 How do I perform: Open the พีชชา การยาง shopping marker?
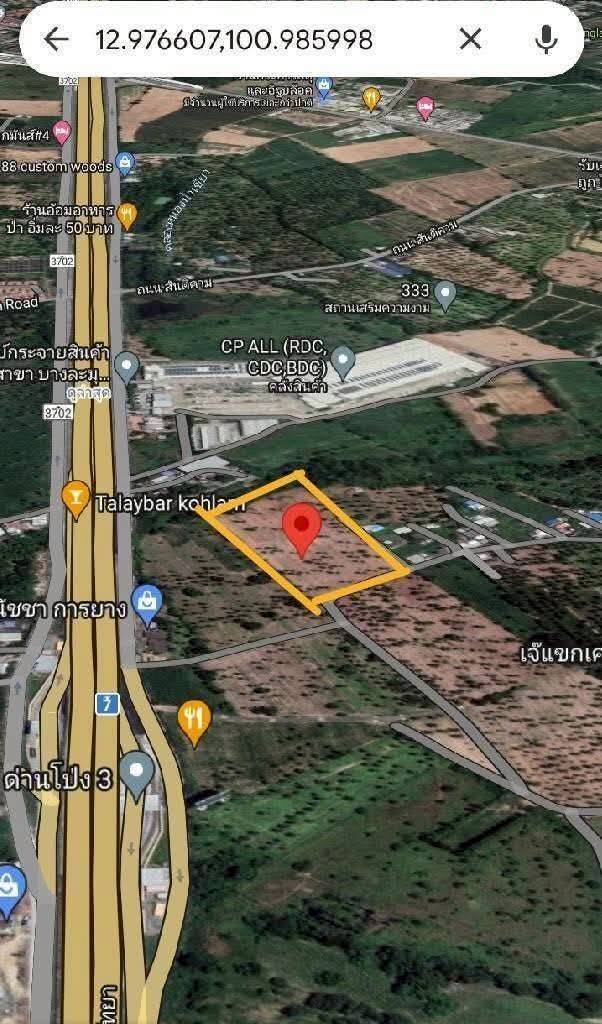click(x=148, y=603)
